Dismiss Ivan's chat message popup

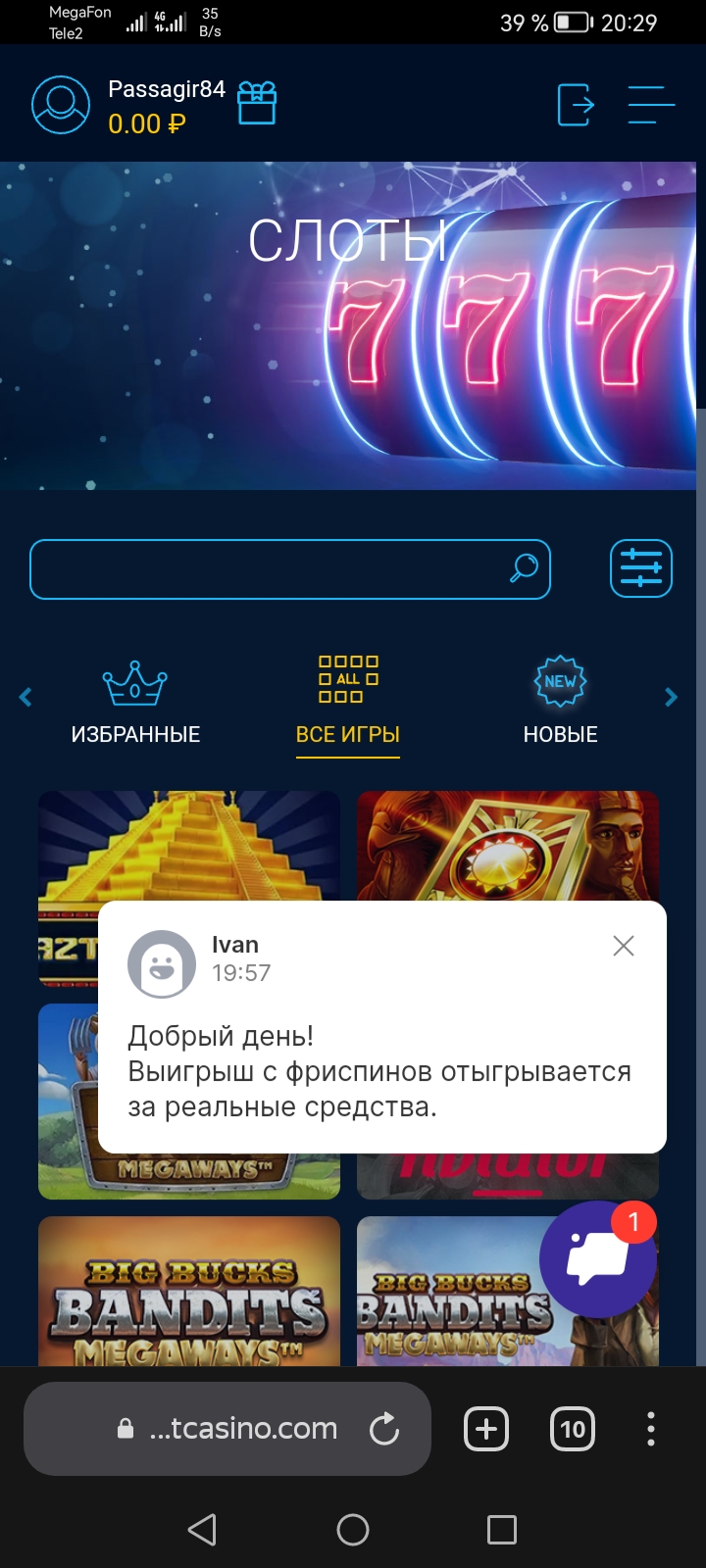[624, 946]
